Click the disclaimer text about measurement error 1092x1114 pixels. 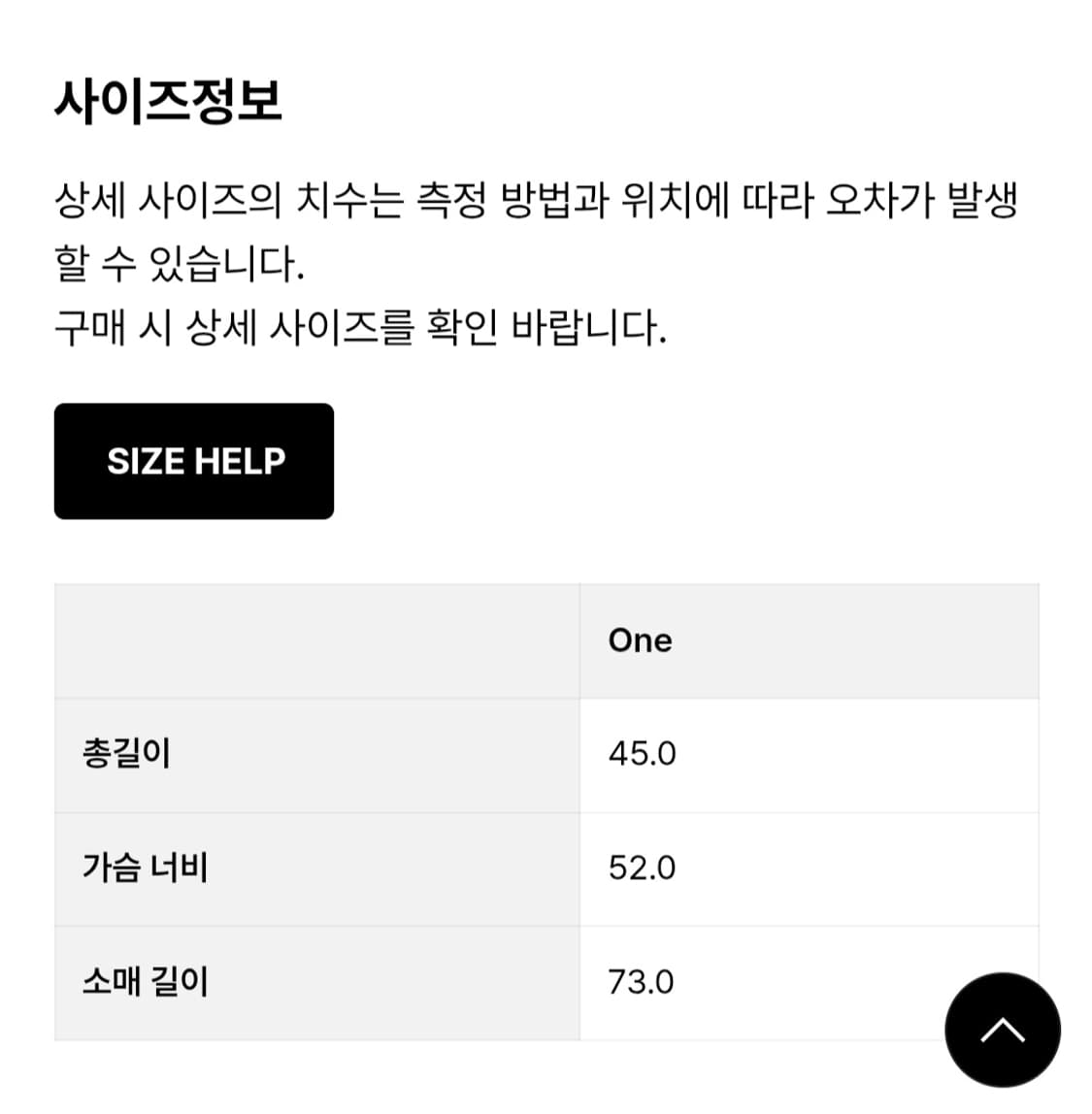[x=539, y=228]
